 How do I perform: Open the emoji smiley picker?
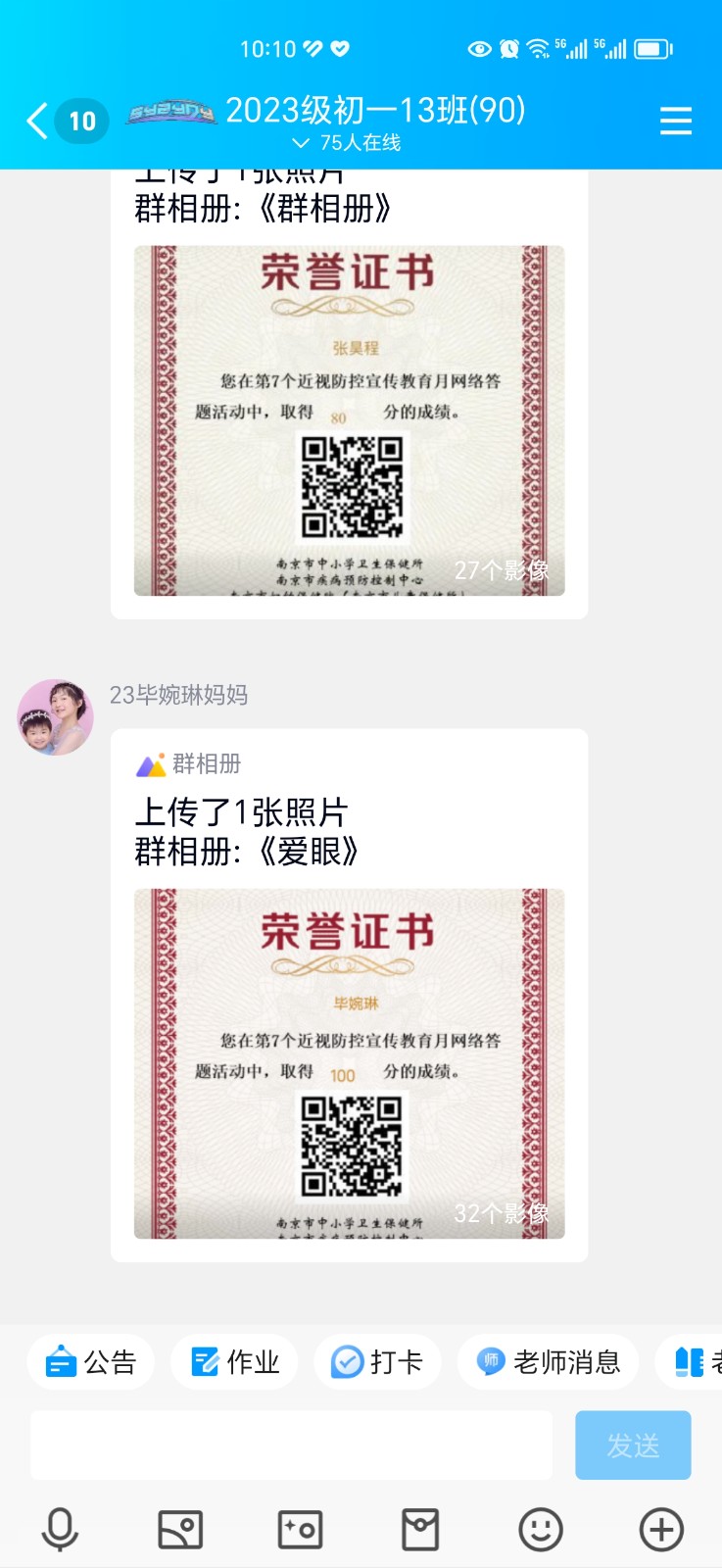click(541, 1530)
